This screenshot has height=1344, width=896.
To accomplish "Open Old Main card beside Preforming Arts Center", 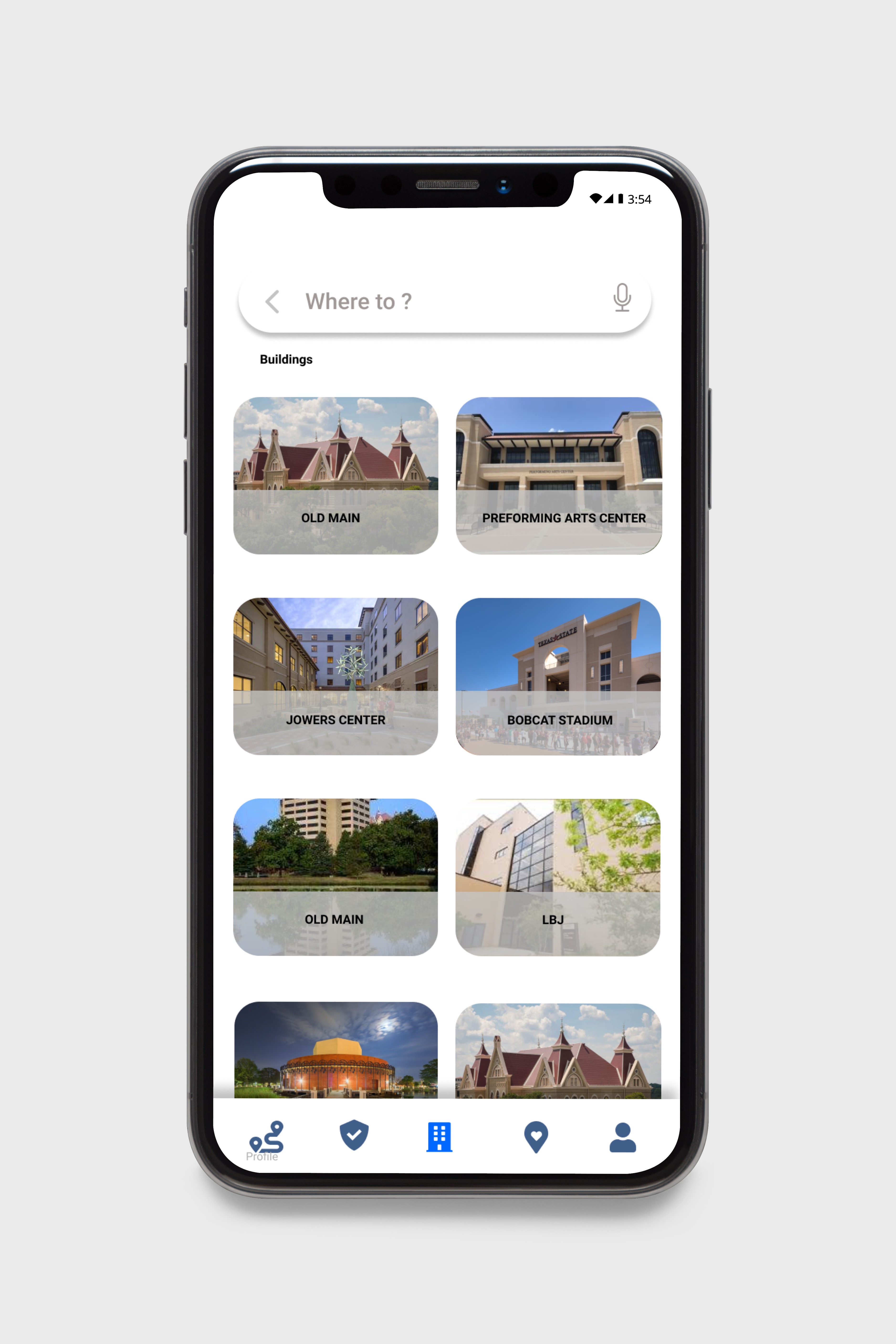I will click(335, 475).
